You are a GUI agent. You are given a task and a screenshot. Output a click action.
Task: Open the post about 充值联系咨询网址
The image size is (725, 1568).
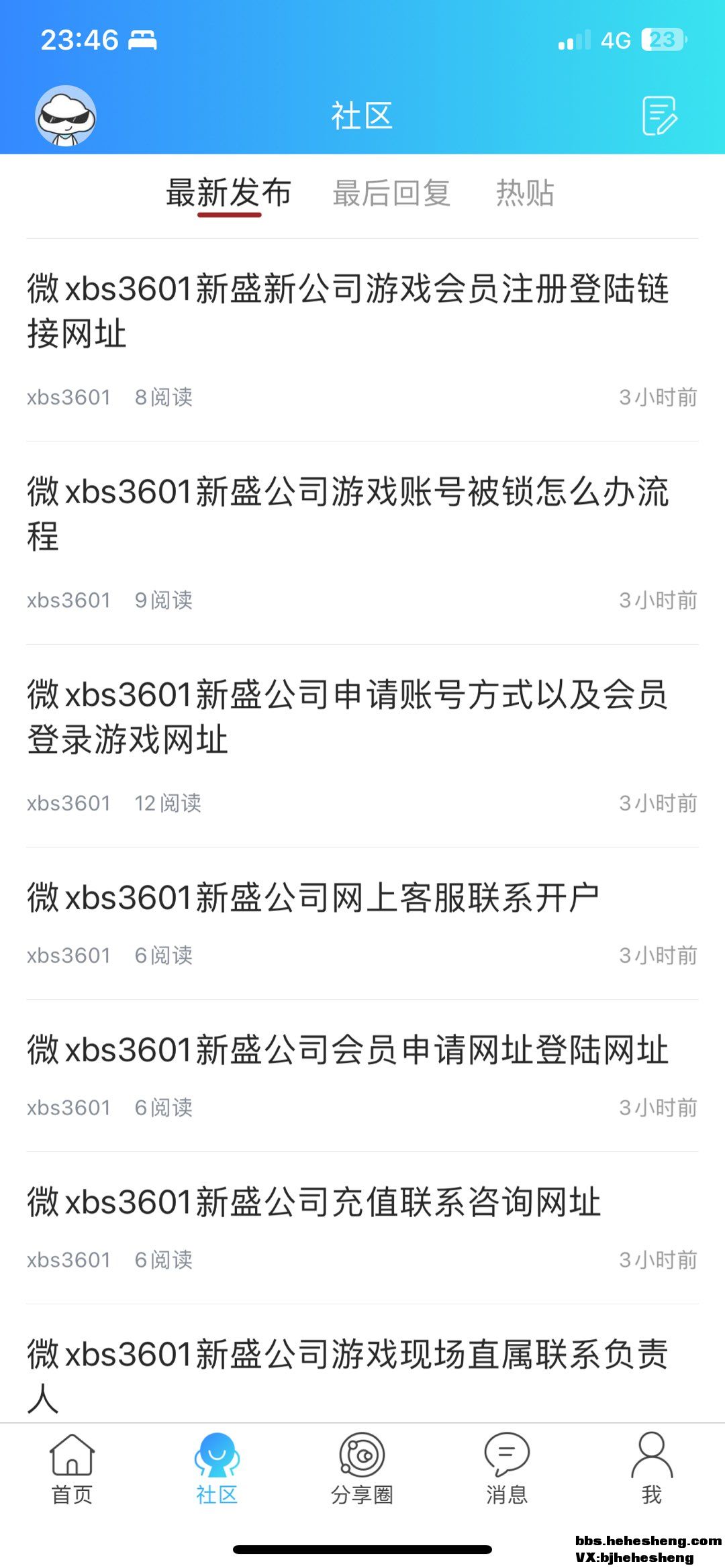click(x=314, y=1202)
